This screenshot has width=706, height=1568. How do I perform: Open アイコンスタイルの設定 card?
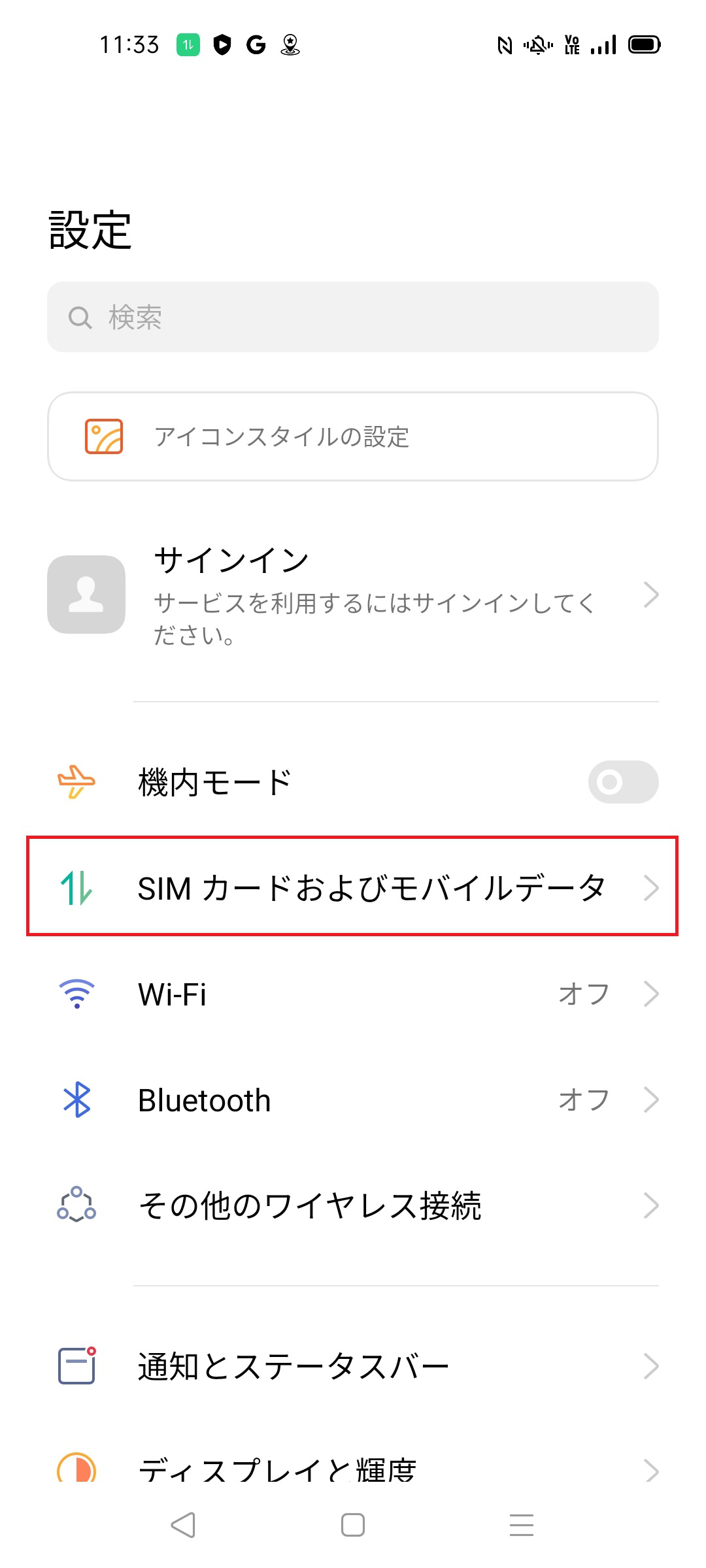click(x=353, y=436)
